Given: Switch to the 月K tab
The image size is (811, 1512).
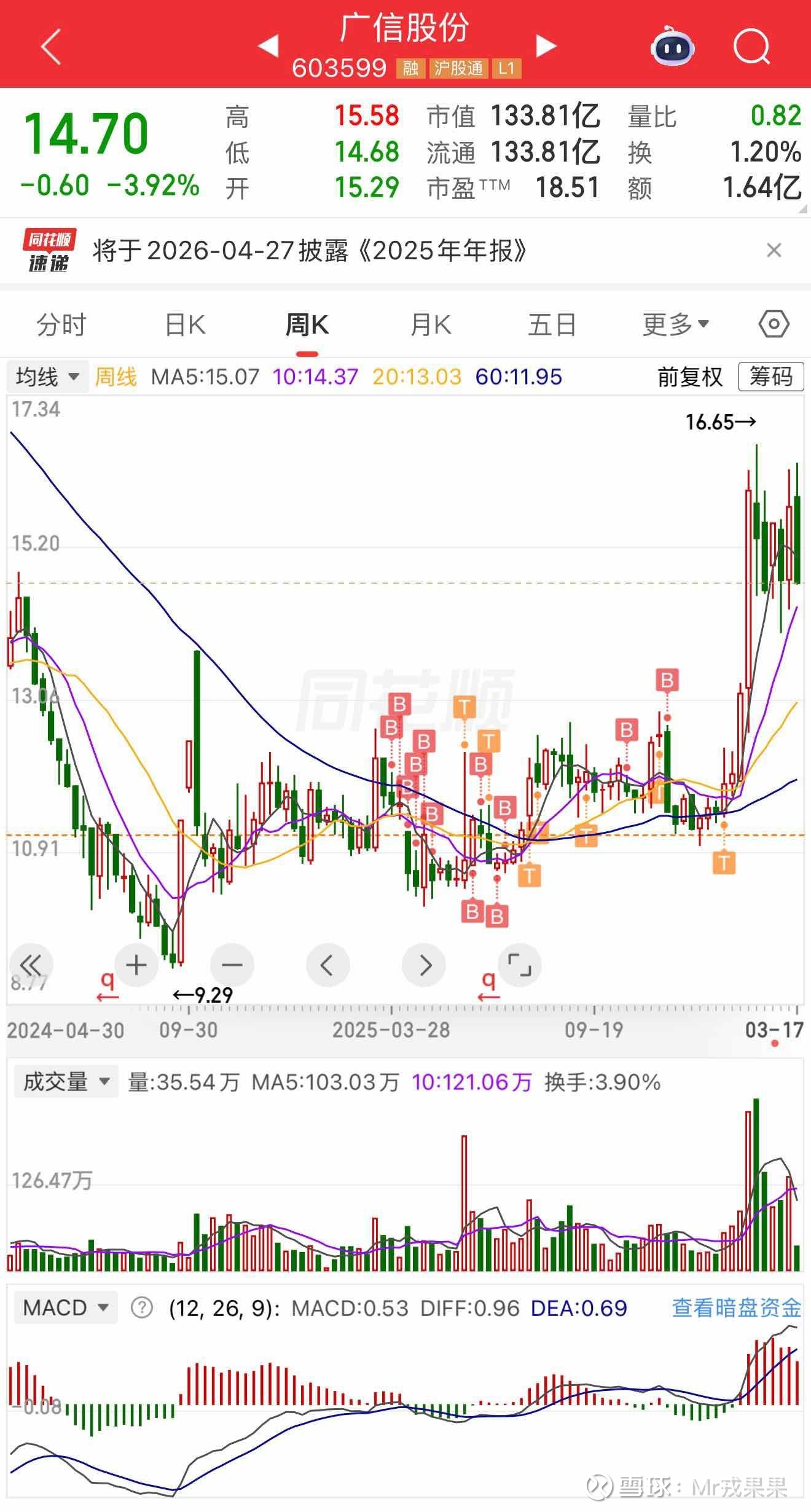Looking at the screenshot, I should pos(430,324).
